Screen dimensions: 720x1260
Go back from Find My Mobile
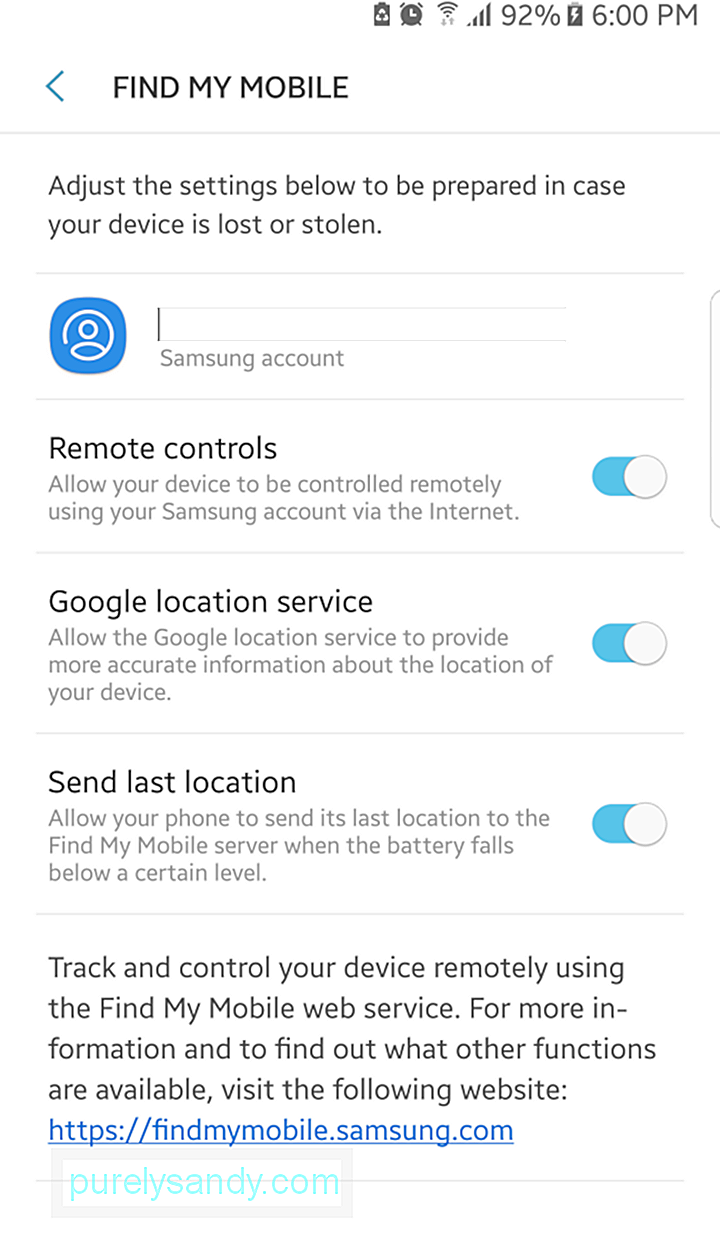55,87
